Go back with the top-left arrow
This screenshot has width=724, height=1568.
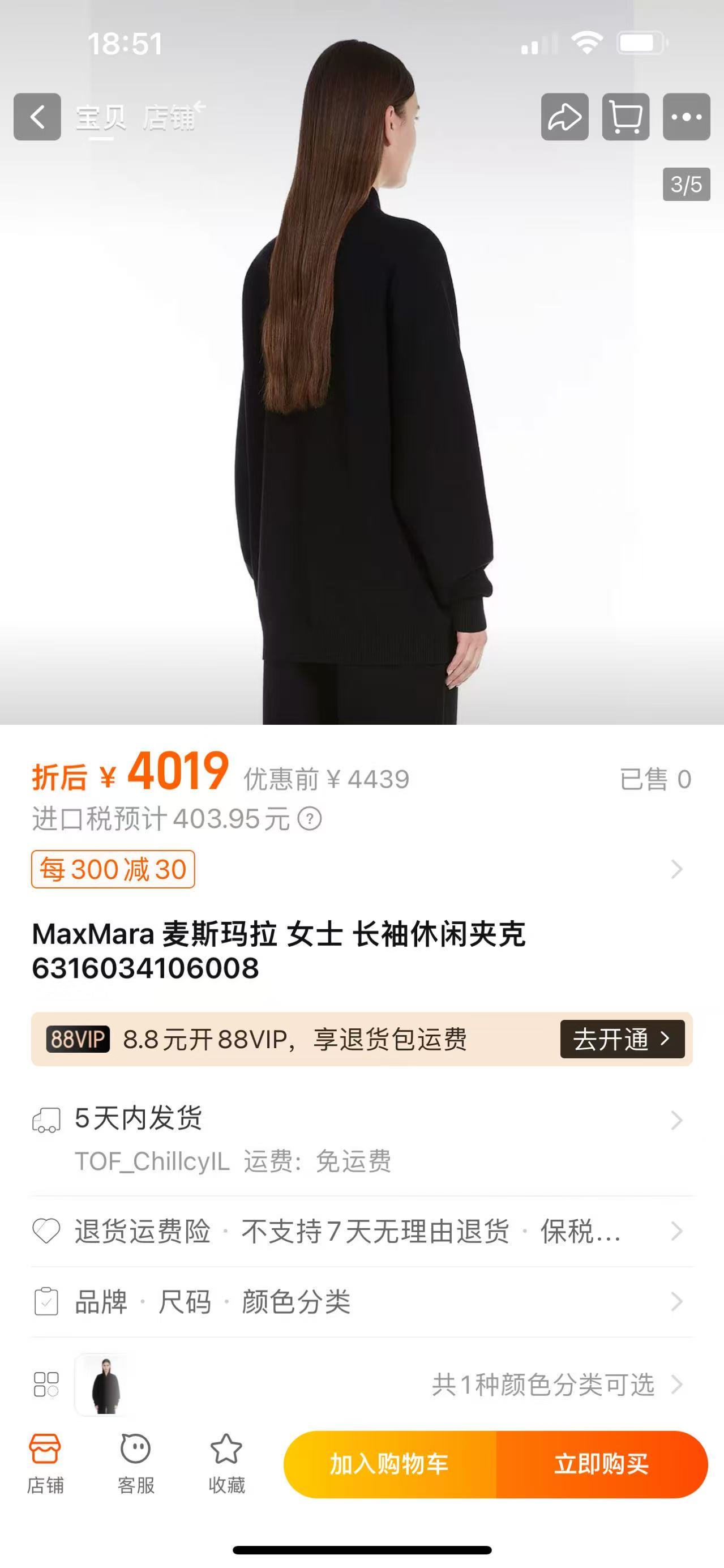click(37, 116)
